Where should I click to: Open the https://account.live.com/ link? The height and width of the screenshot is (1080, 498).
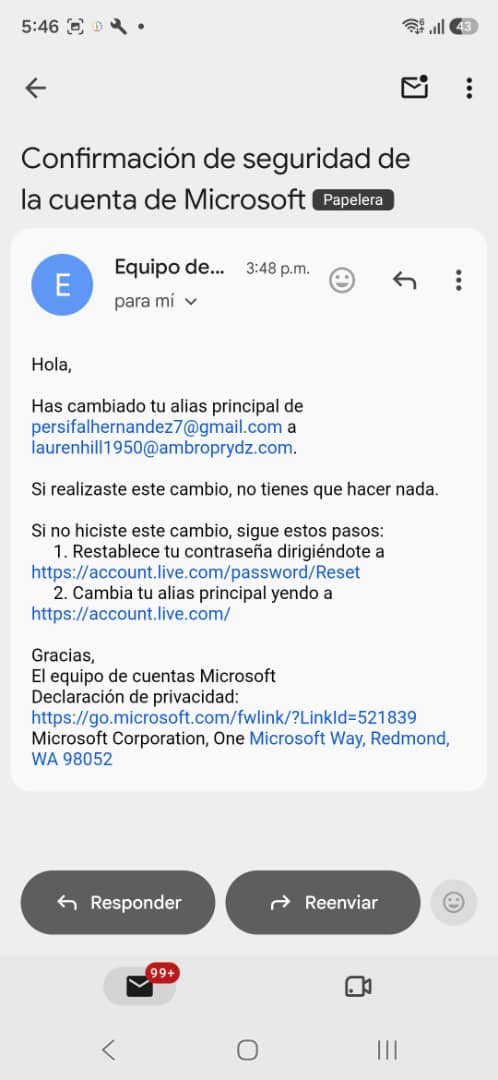131,614
